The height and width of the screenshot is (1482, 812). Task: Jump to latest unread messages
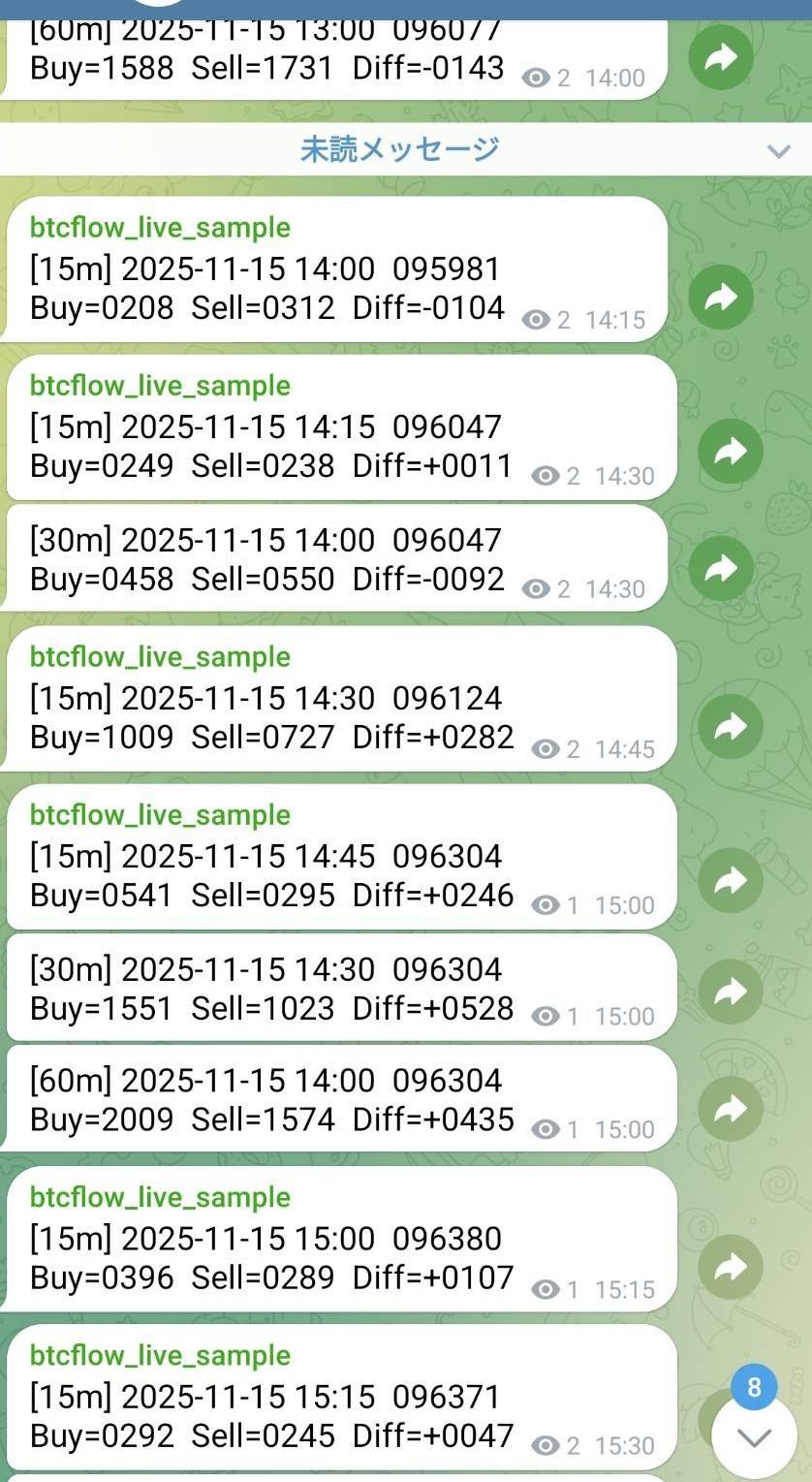(x=754, y=1436)
